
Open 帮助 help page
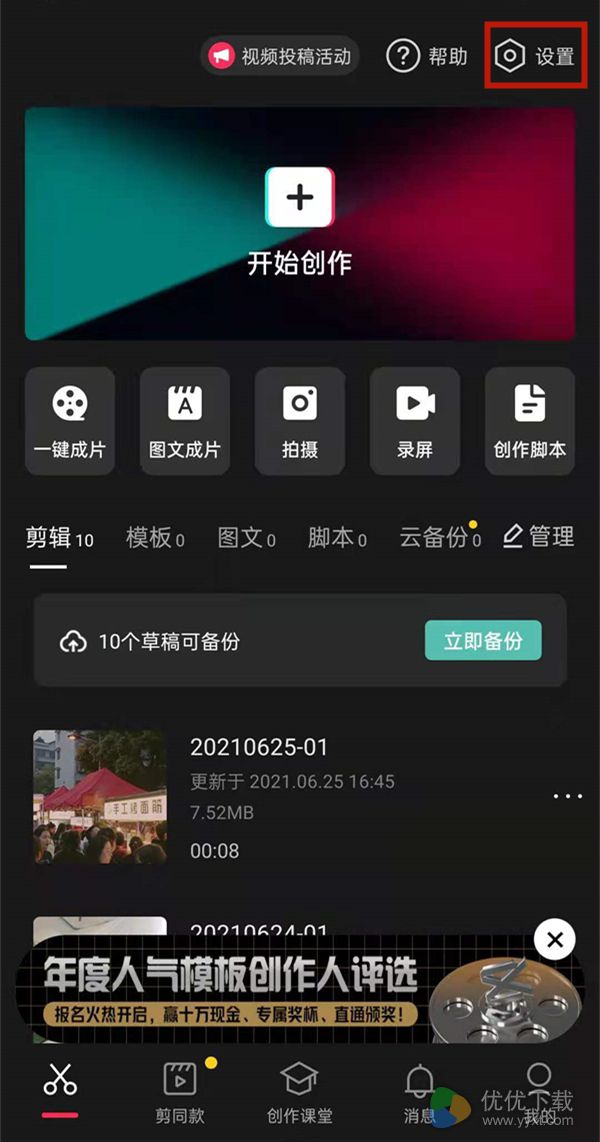tap(427, 56)
